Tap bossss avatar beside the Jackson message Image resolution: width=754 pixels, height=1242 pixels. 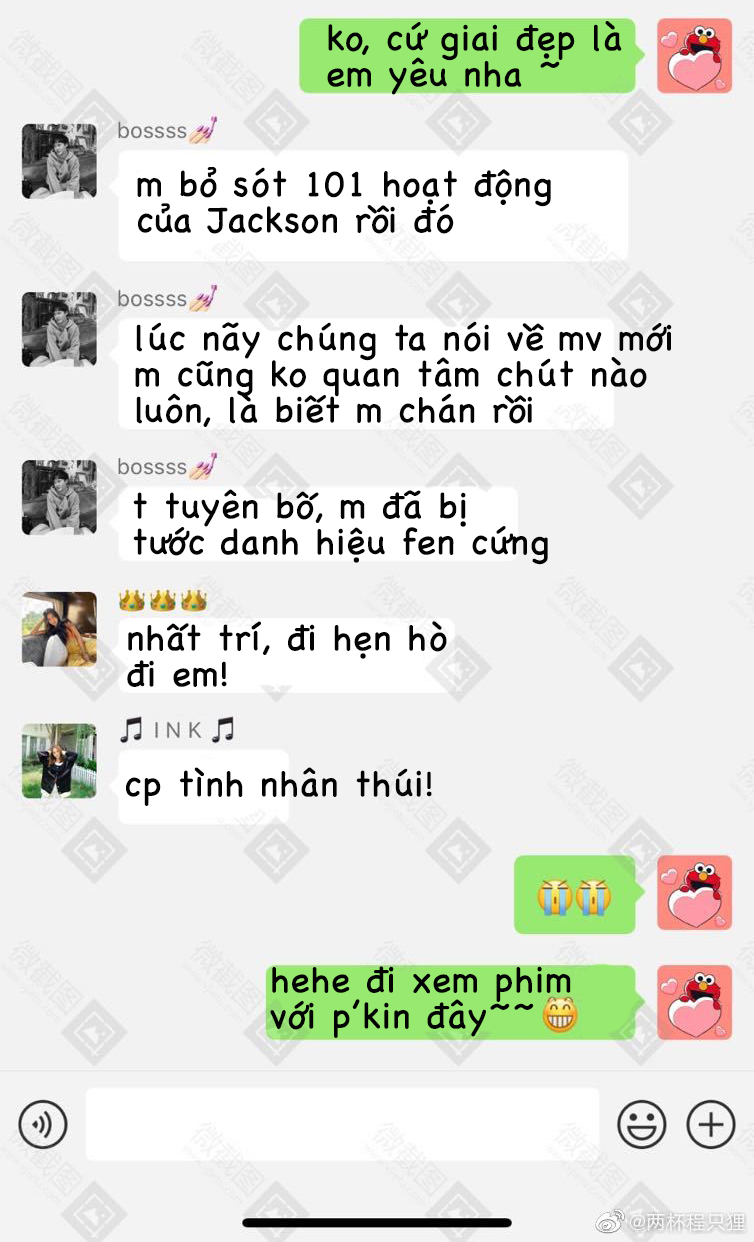pyautogui.click(x=59, y=161)
